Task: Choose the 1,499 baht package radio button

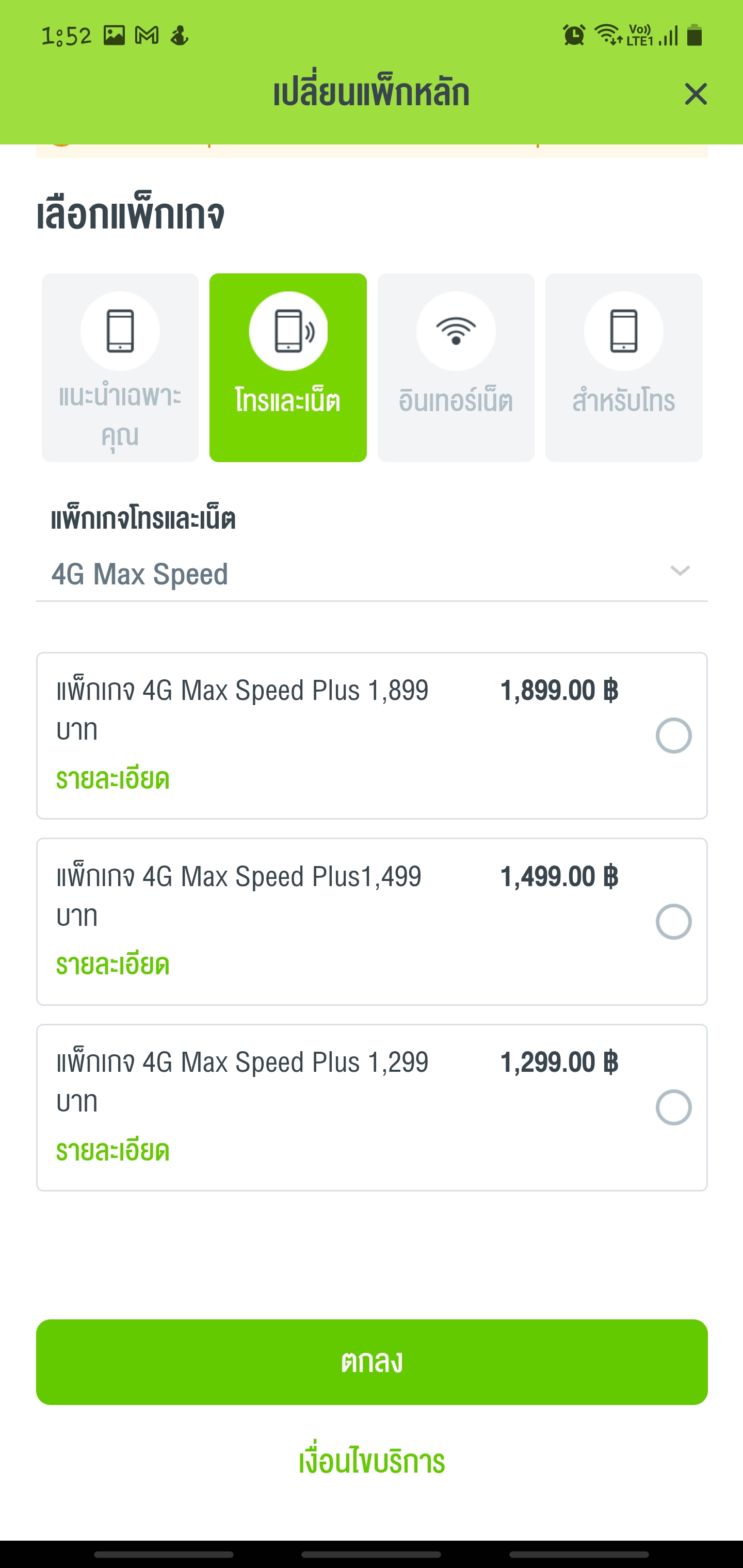Action: point(673,922)
